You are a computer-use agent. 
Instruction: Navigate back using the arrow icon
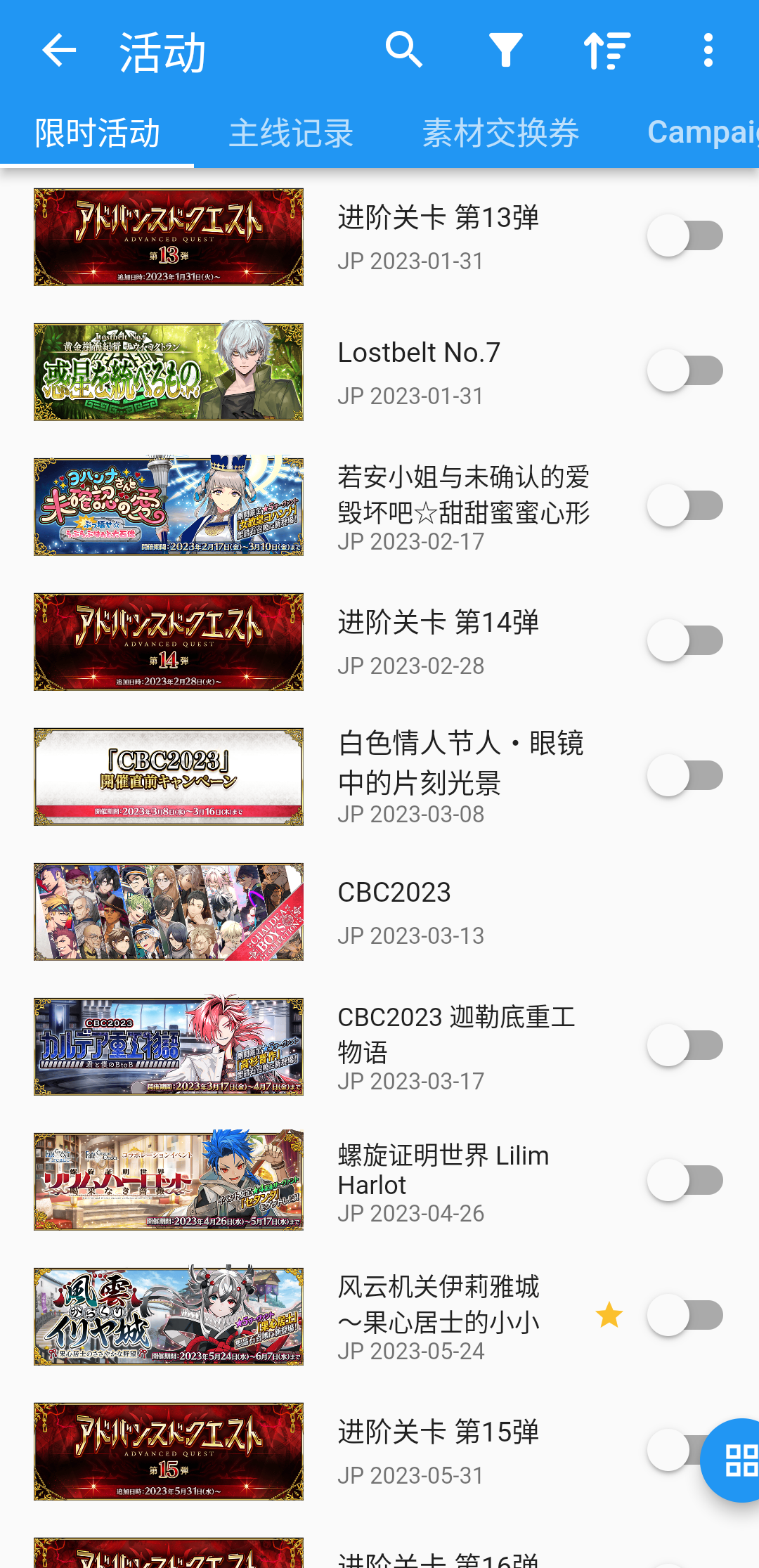[59, 50]
